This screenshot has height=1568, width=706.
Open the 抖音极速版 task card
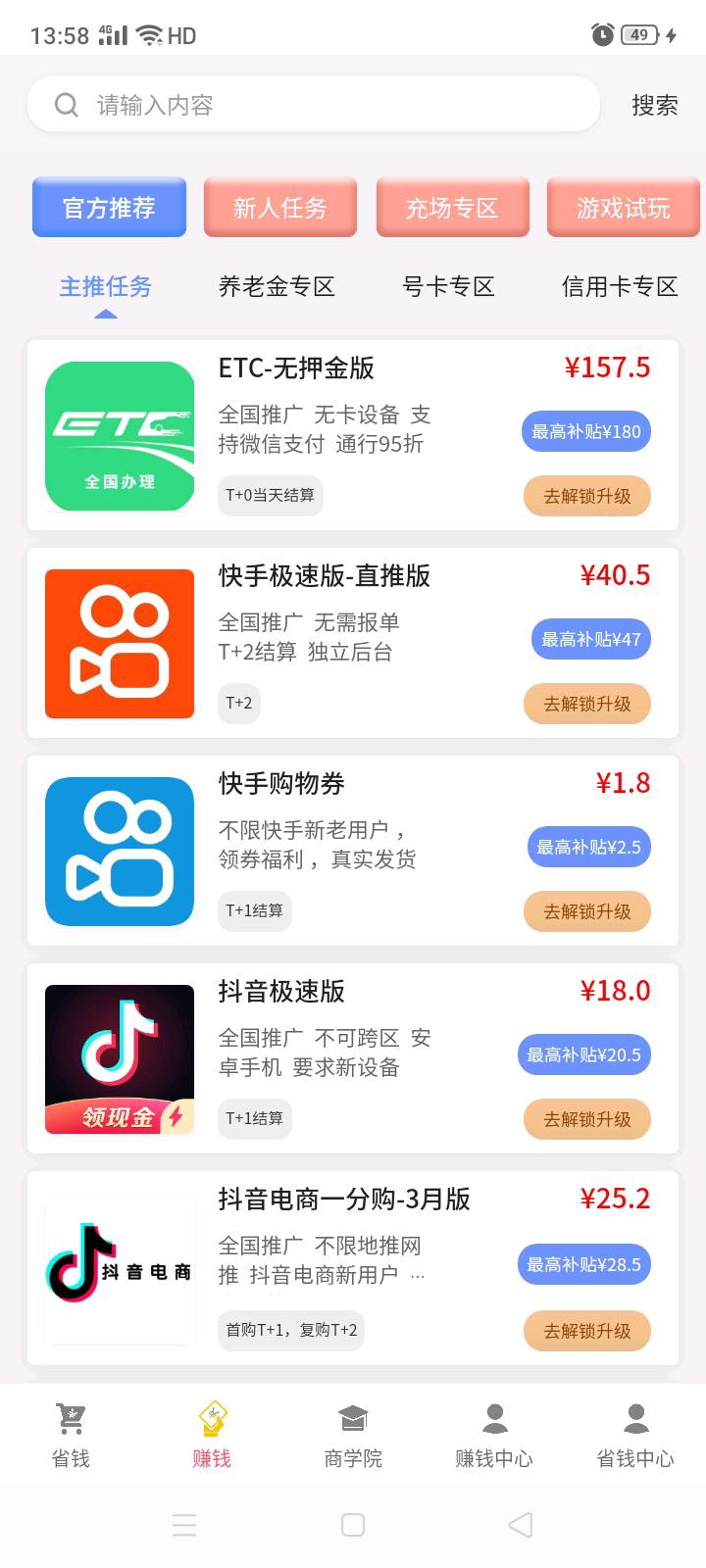click(x=353, y=1058)
